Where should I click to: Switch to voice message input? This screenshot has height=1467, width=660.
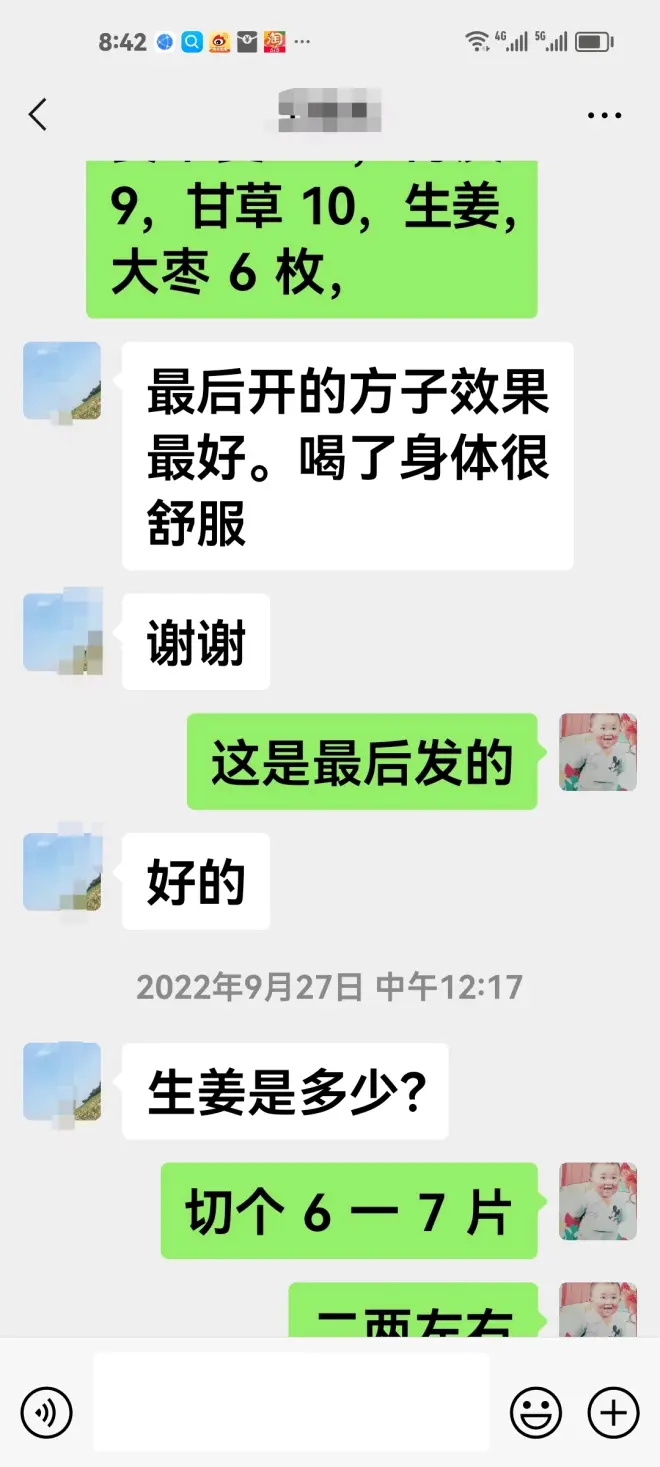click(46, 1413)
